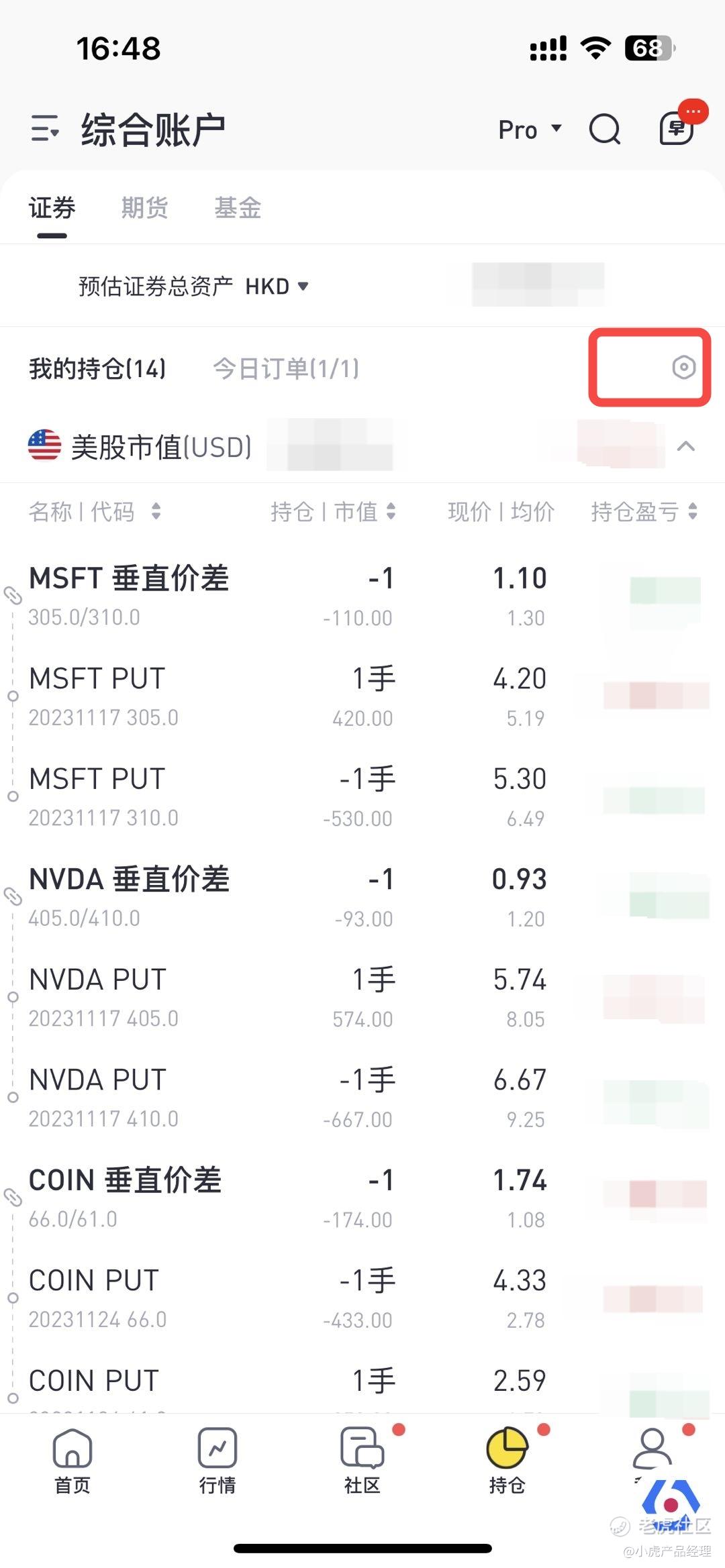Switch to the 期货 tab

144,207
